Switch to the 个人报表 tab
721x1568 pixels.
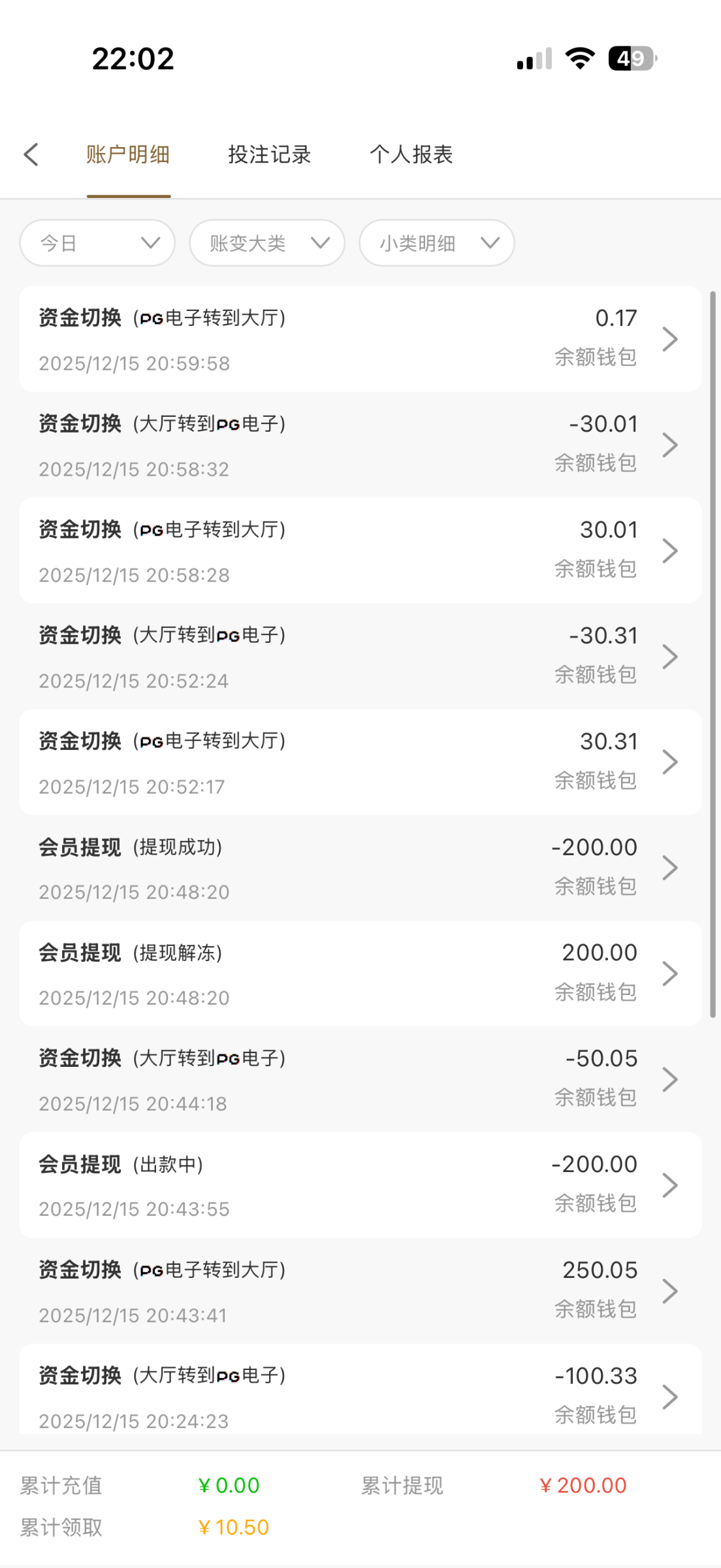pyautogui.click(x=411, y=155)
